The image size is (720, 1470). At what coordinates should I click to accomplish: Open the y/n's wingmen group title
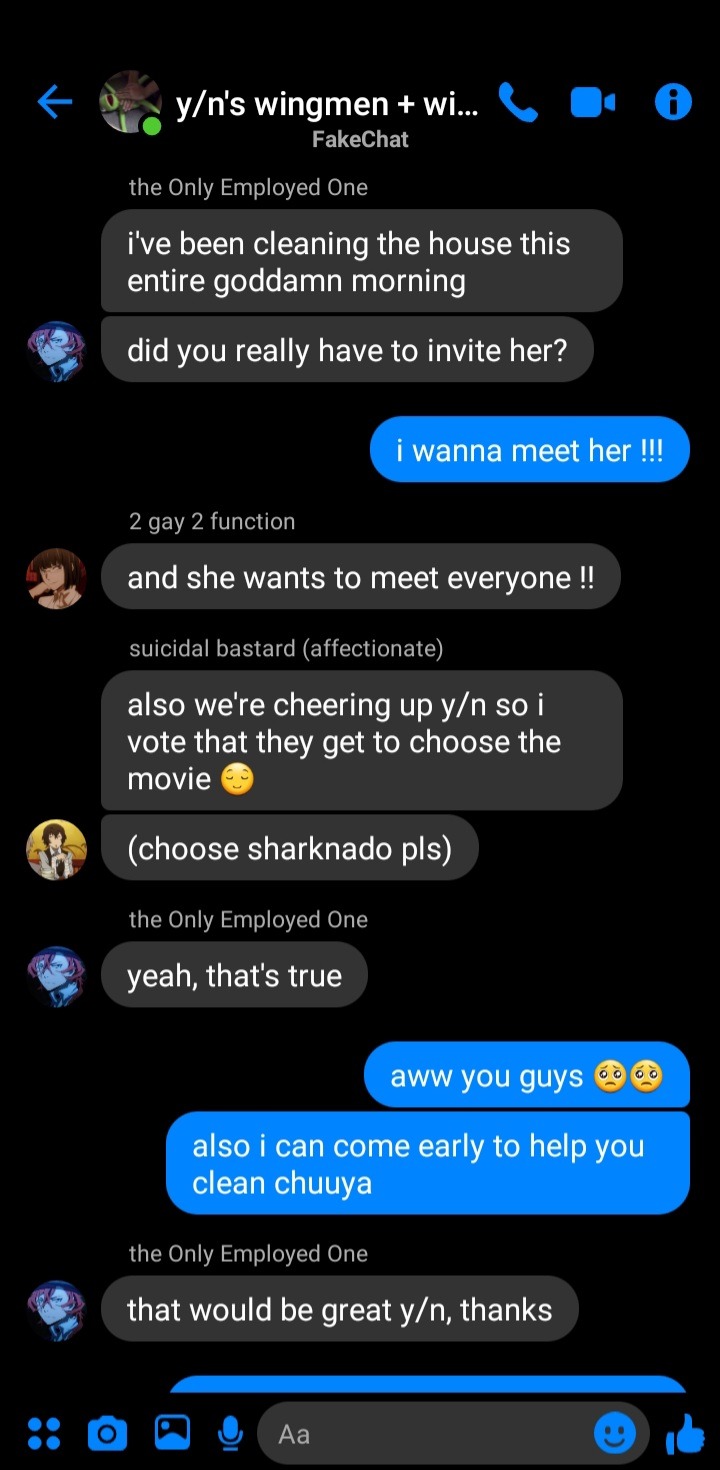click(x=327, y=104)
